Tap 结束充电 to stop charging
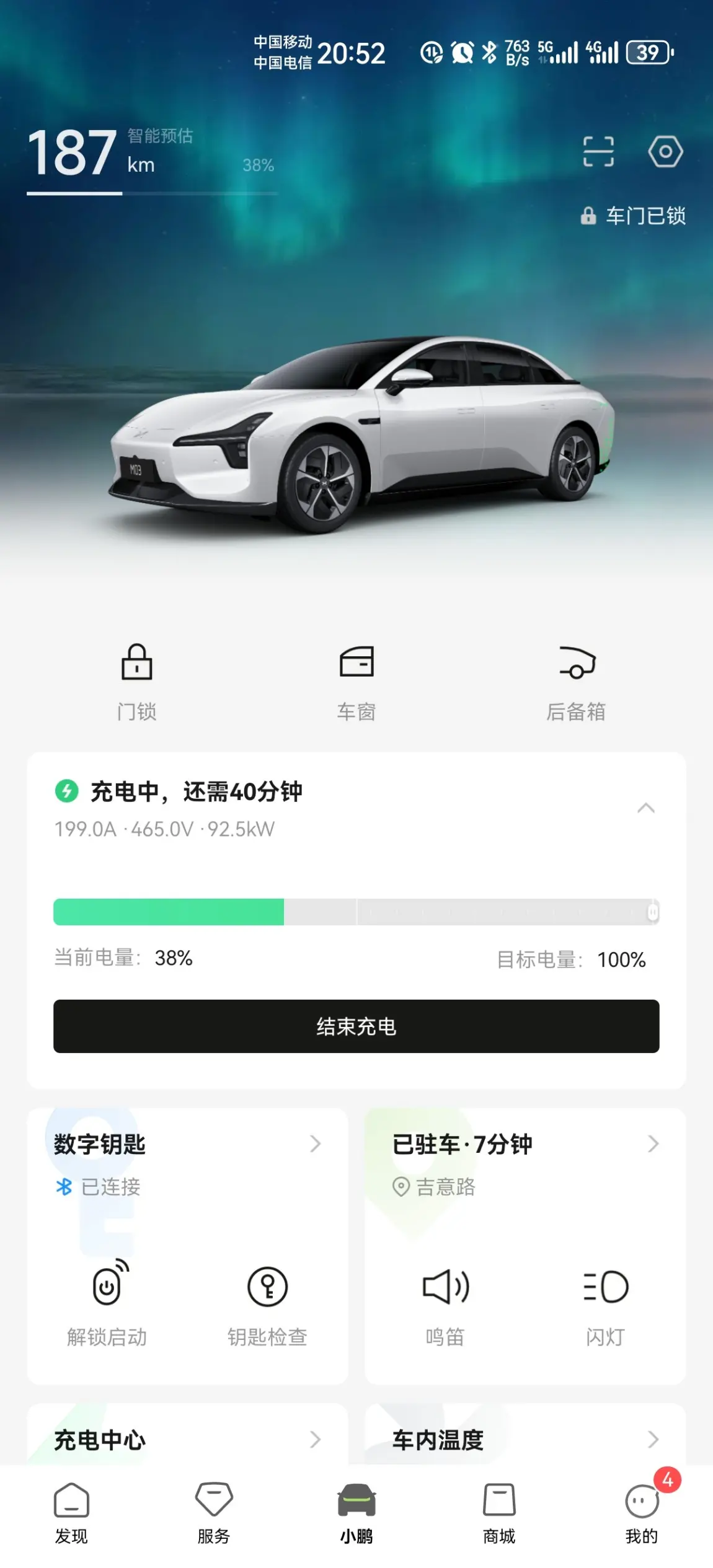The width and height of the screenshot is (713, 1568). (356, 1026)
